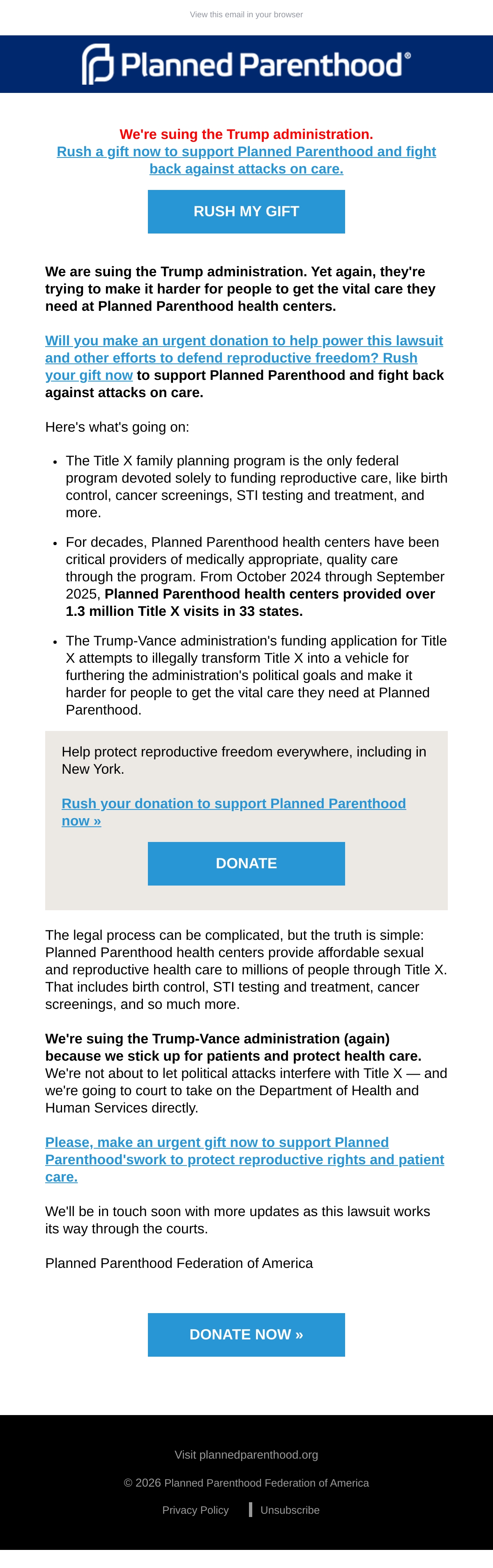Tap the RUSH MY GIFT button
Image resolution: width=493 pixels, height=1568 pixels.
[x=246, y=211]
